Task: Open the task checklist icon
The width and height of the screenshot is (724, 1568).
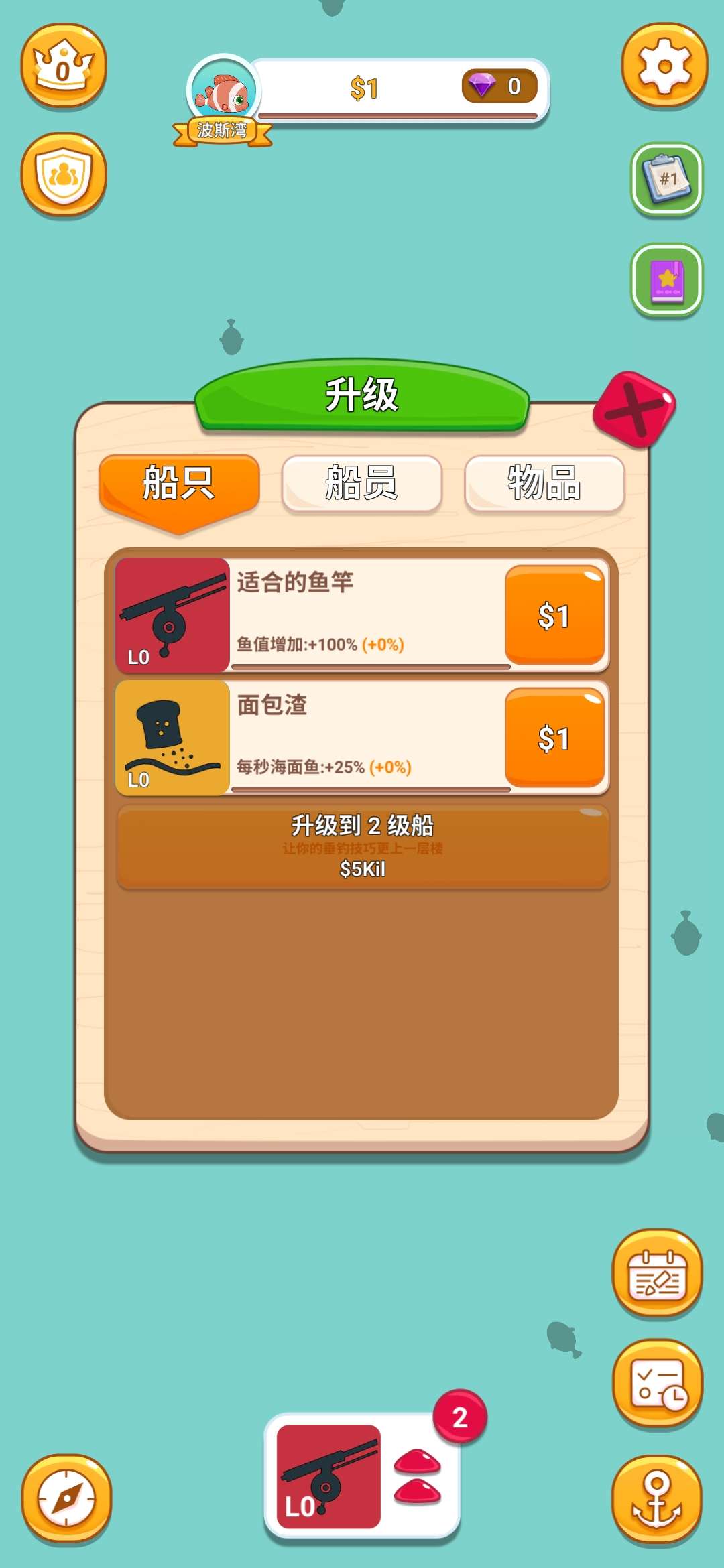Action: click(x=657, y=1384)
